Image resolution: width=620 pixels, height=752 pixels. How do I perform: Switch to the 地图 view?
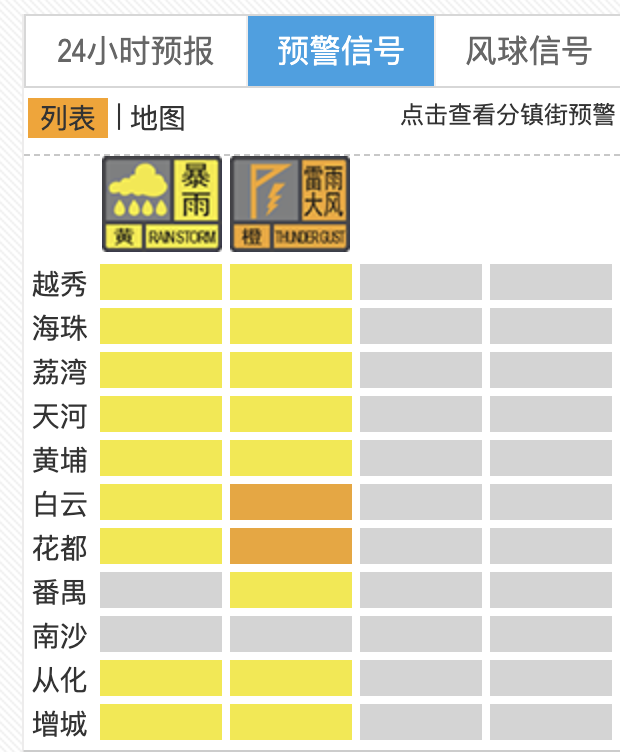[158, 118]
